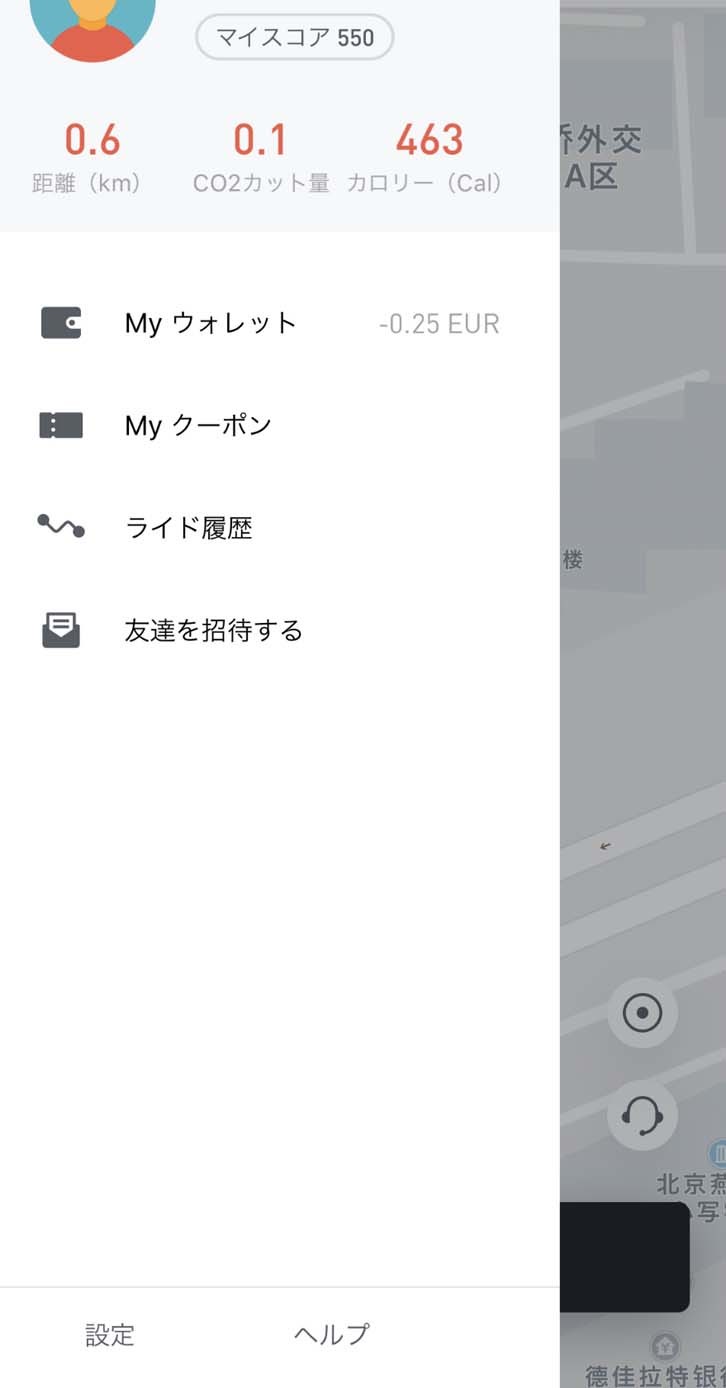Open customer support via the headset icon
This screenshot has height=1388, width=726.
pyautogui.click(x=643, y=1116)
